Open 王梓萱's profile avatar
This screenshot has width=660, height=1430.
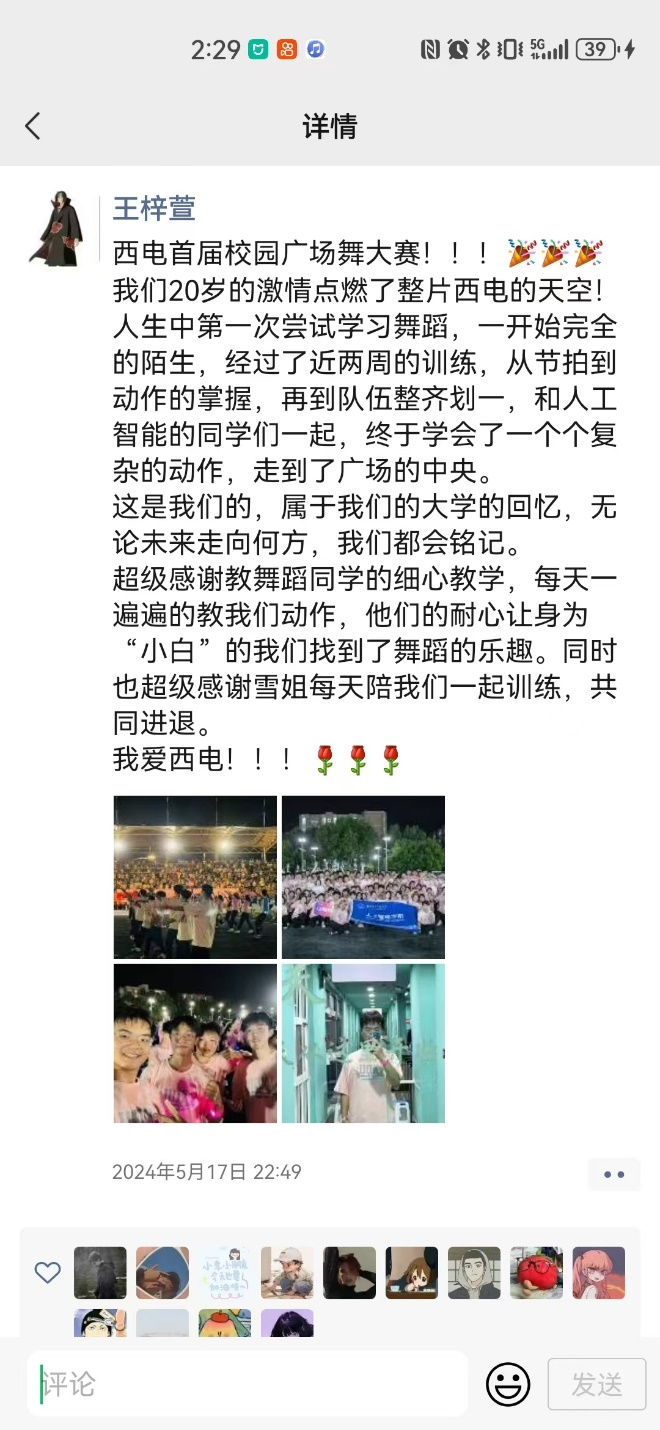coord(57,229)
